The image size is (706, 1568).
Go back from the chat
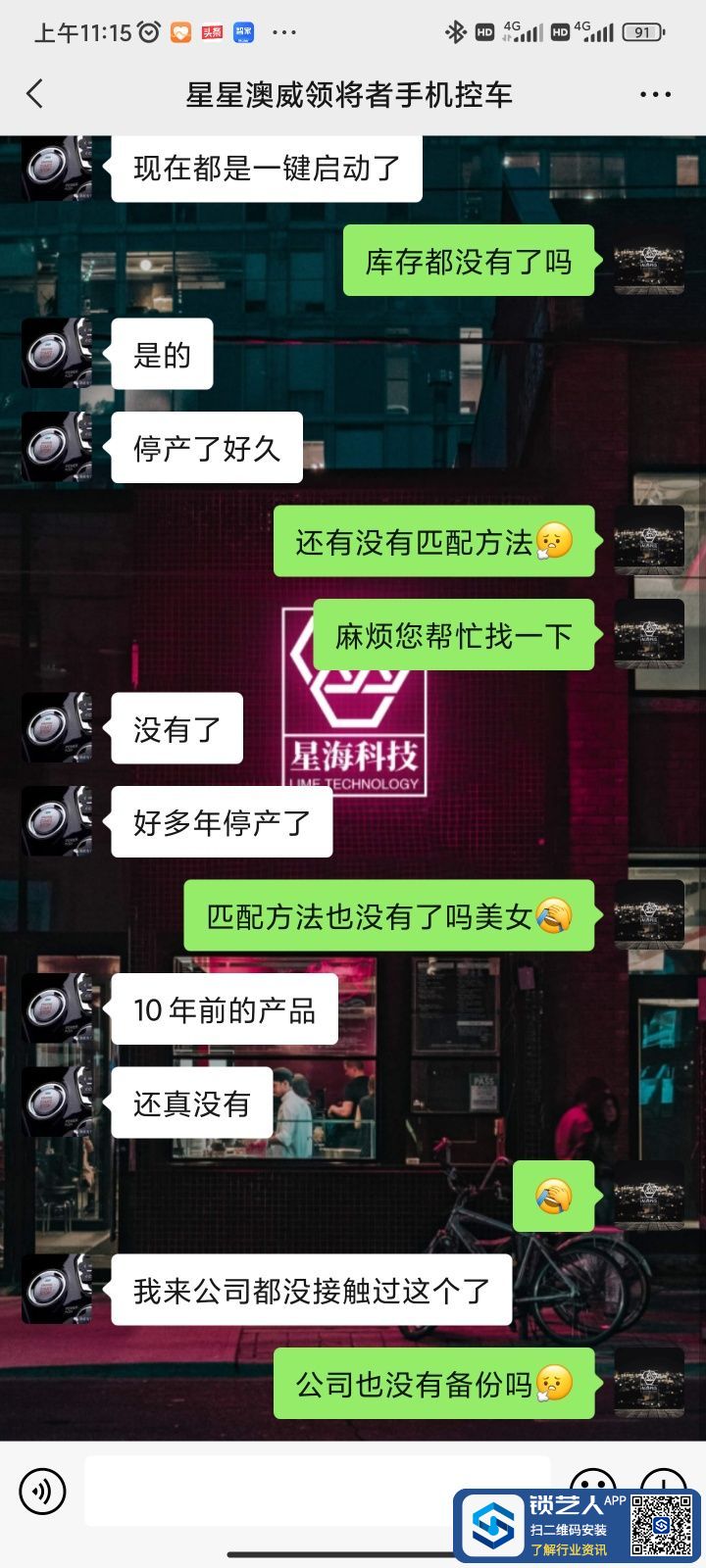point(35,94)
